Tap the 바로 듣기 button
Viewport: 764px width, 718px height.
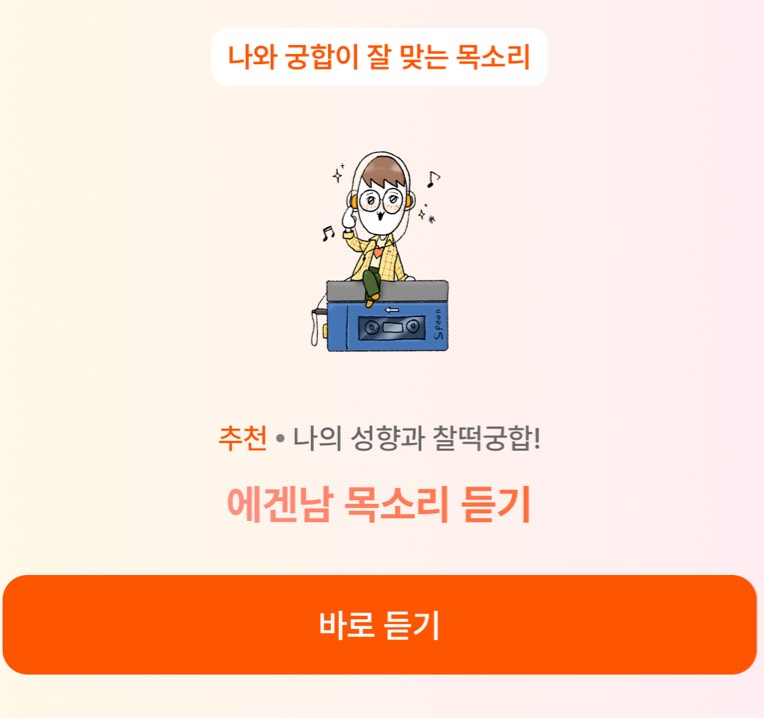380,625
